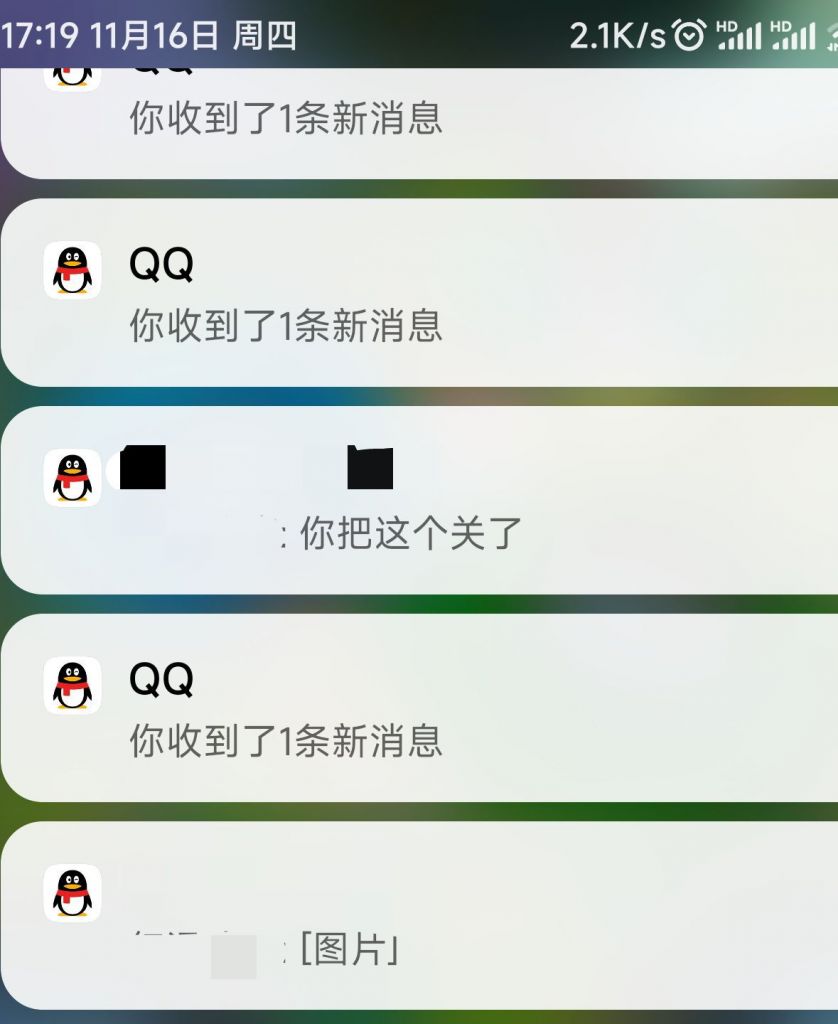Tap the QQ app name label on the second notification
Screen dimensions: 838x1024
point(162,265)
